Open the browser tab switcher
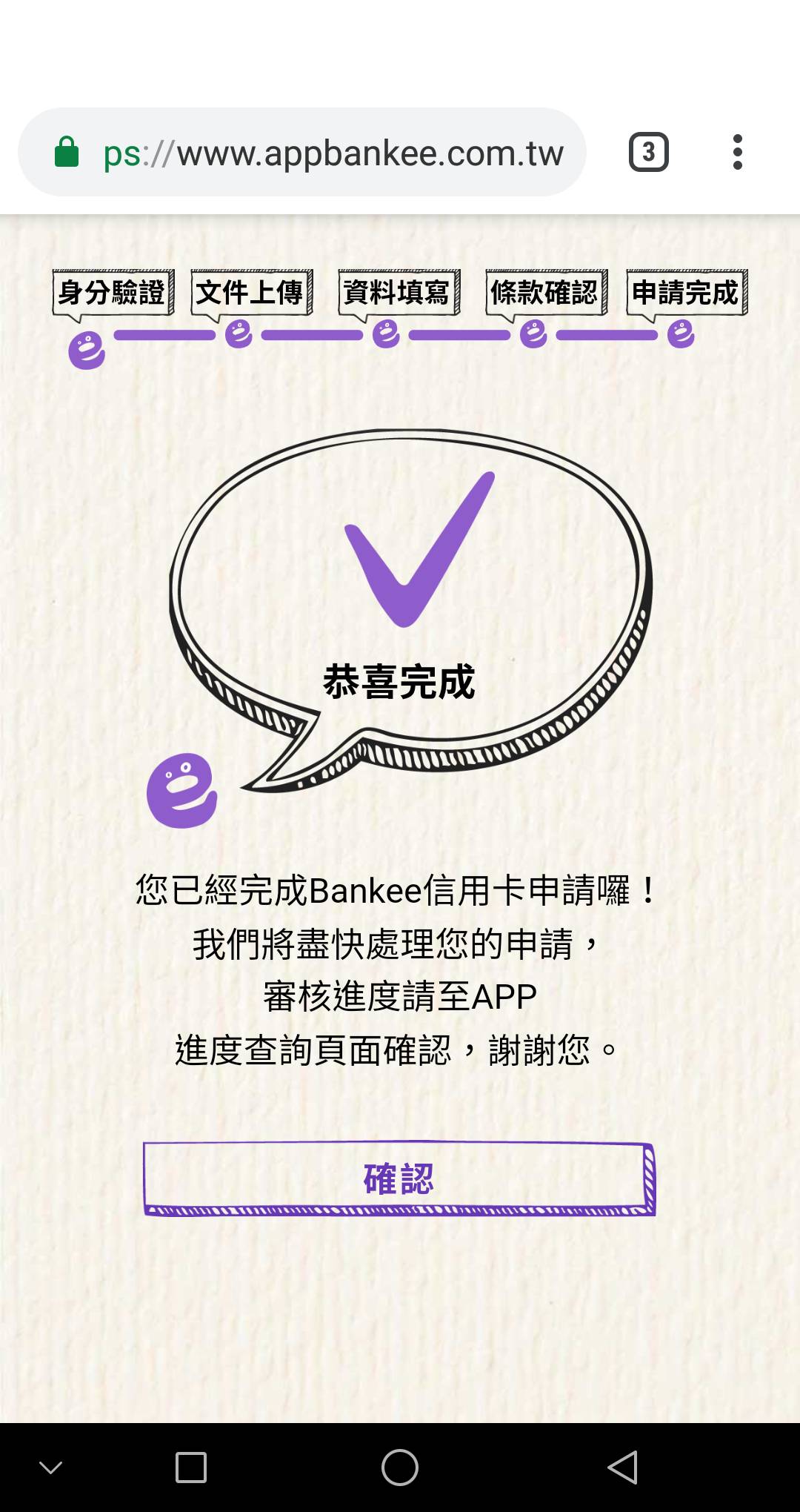Viewport: 800px width, 1512px height. pos(649,153)
